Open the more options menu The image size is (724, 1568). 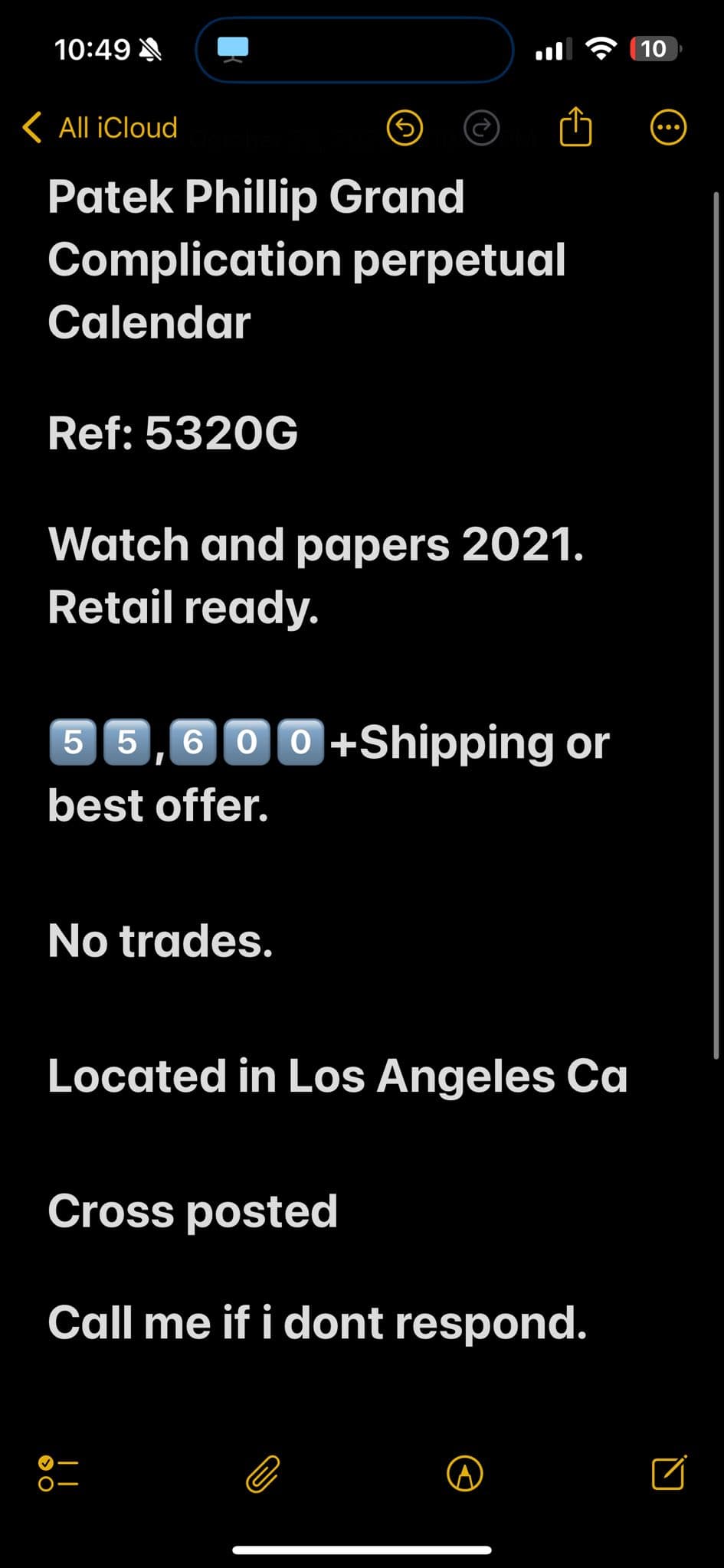coord(668,128)
